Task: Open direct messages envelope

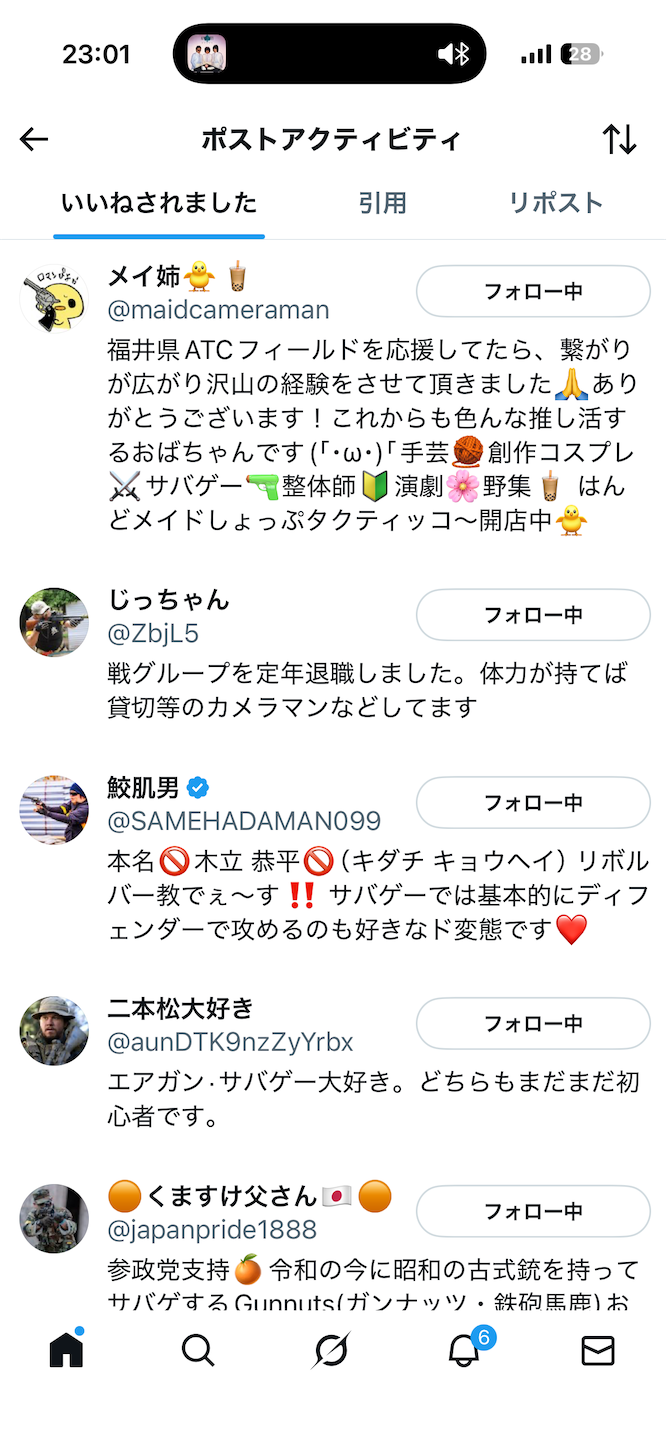Action: pyautogui.click(x=597, y=1351)
